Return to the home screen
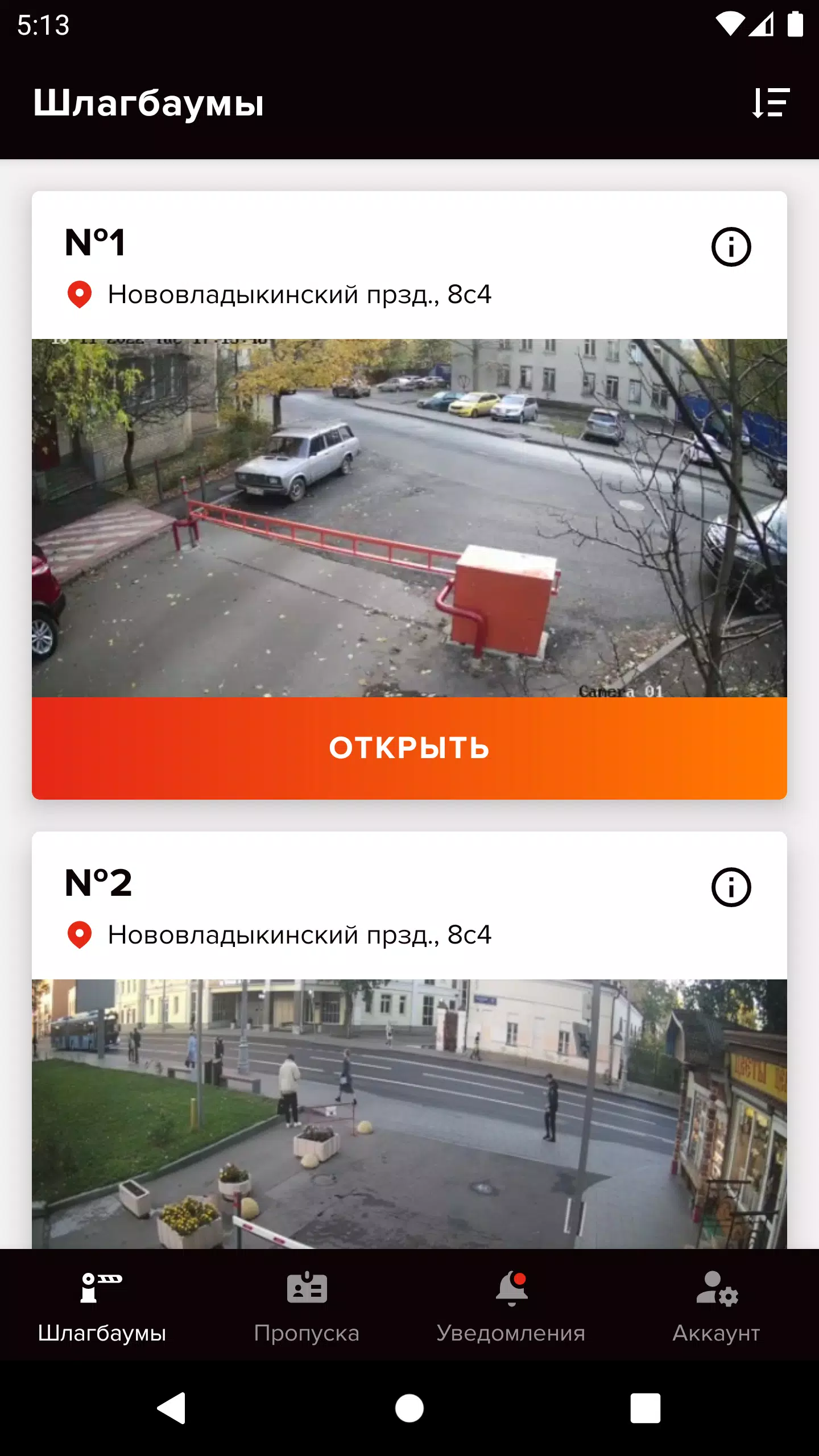The image size is (819, 1456). [x=409, y=1408]
